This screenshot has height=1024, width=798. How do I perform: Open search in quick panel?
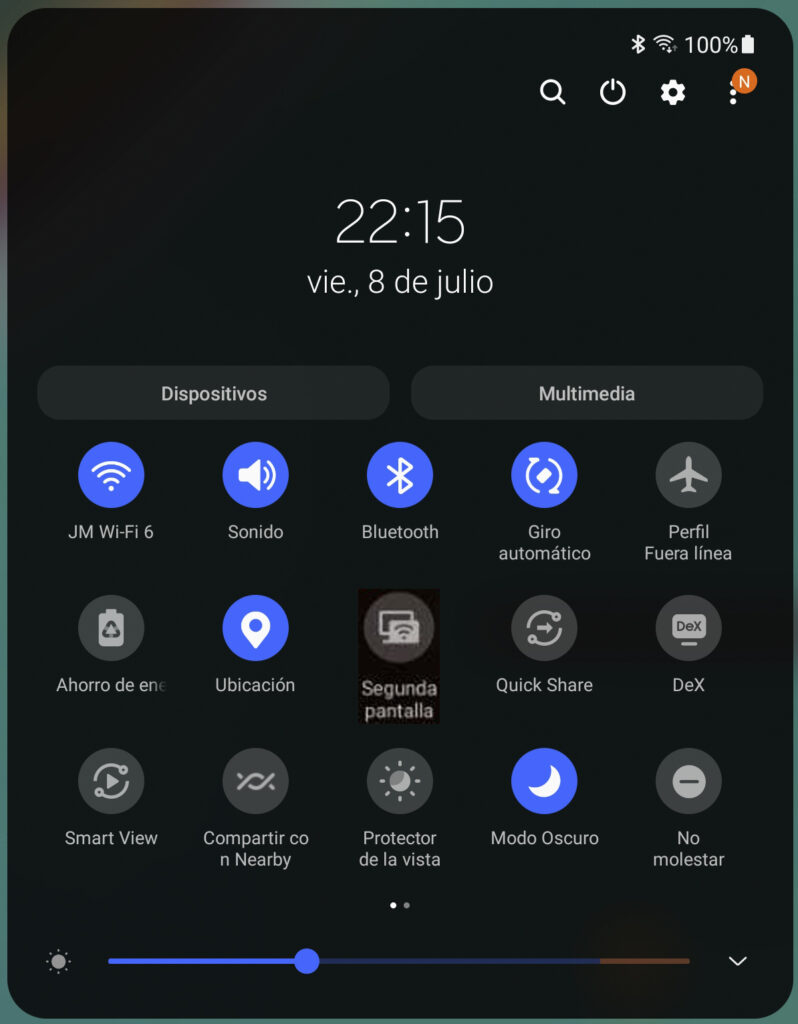[552, 92]
